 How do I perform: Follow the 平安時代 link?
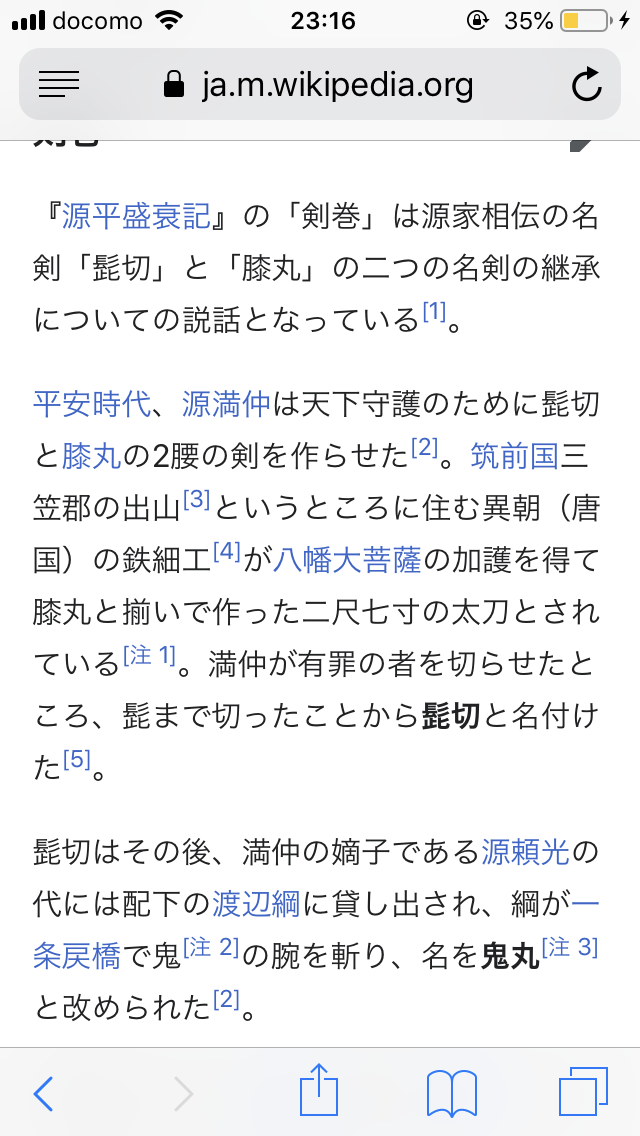pyautogui.click(x=91, y=403)
